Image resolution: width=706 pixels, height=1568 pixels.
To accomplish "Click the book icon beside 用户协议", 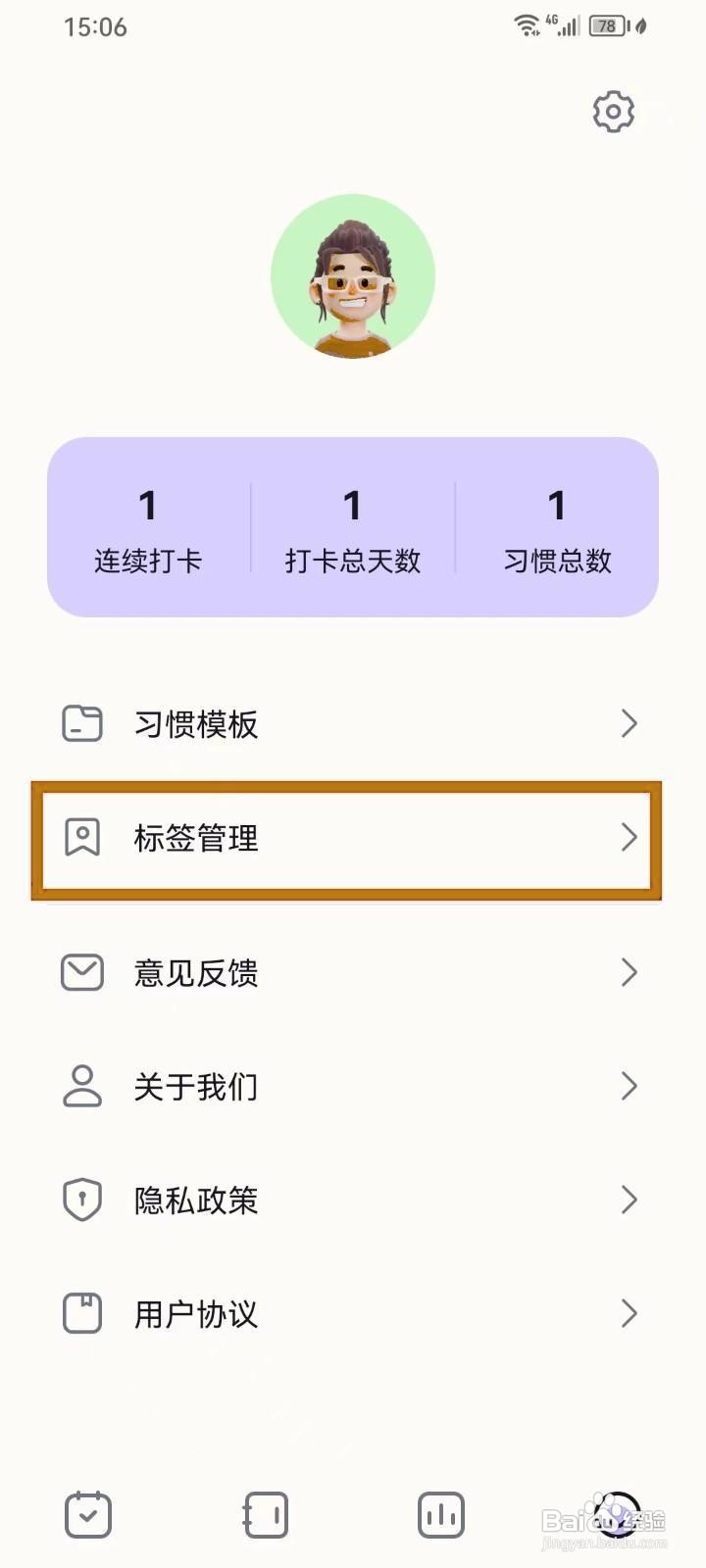I will pyautogui.click(x=80, y=1313).
